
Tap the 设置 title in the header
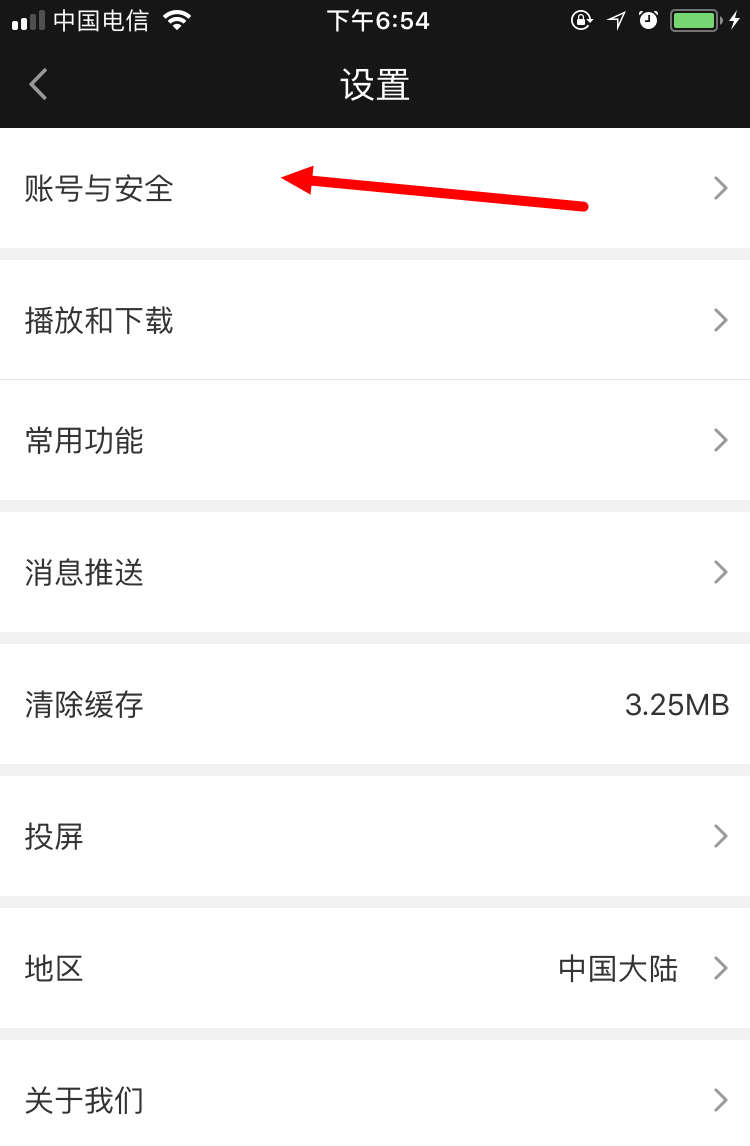click(375, 85)
